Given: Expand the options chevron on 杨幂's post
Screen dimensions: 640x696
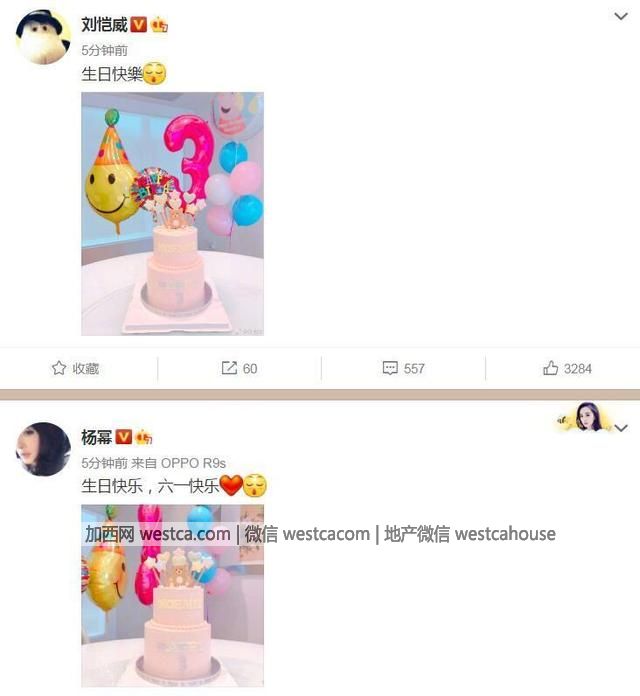Looking at the screenshot, I should pyautogui.click(x=621, y=428).
